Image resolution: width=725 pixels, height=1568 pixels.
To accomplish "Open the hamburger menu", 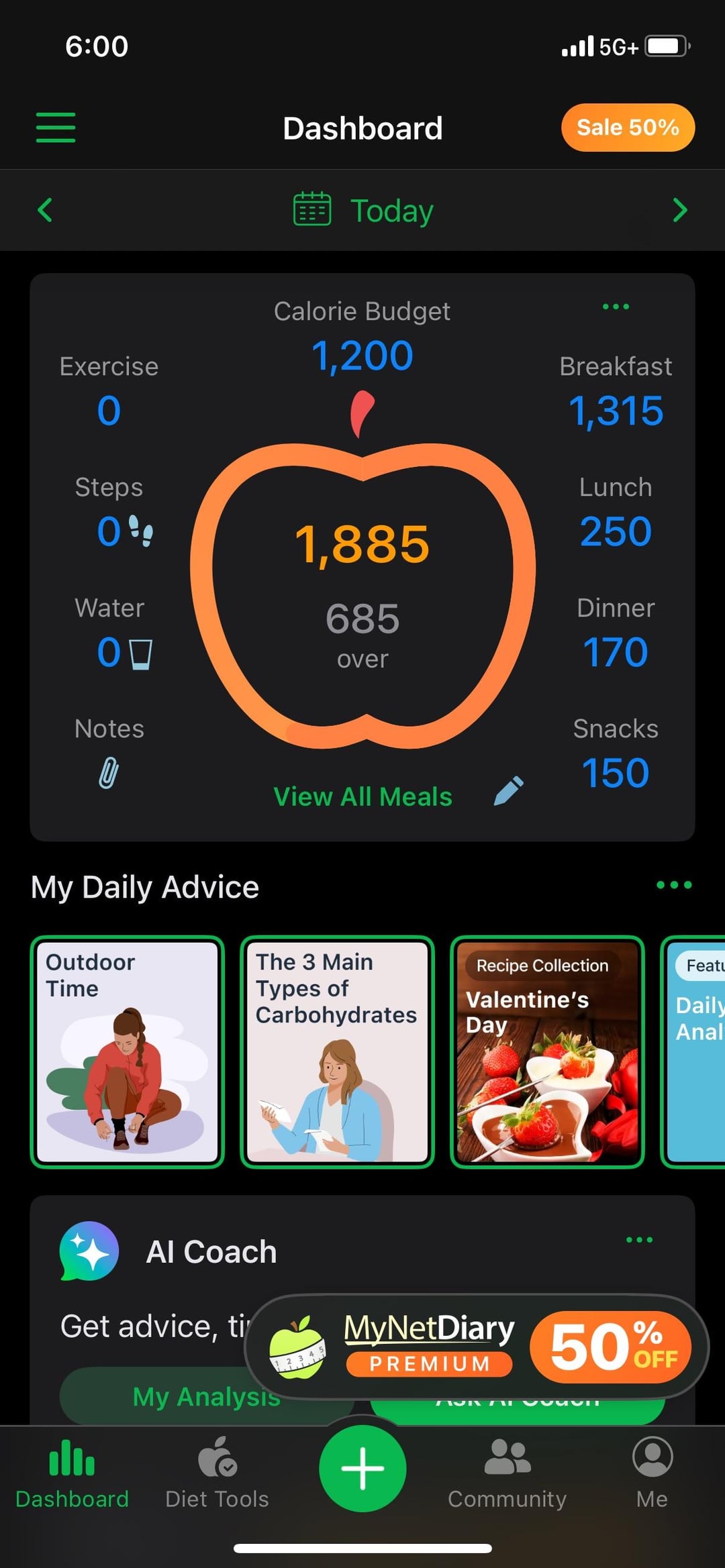I will point(56,127).
